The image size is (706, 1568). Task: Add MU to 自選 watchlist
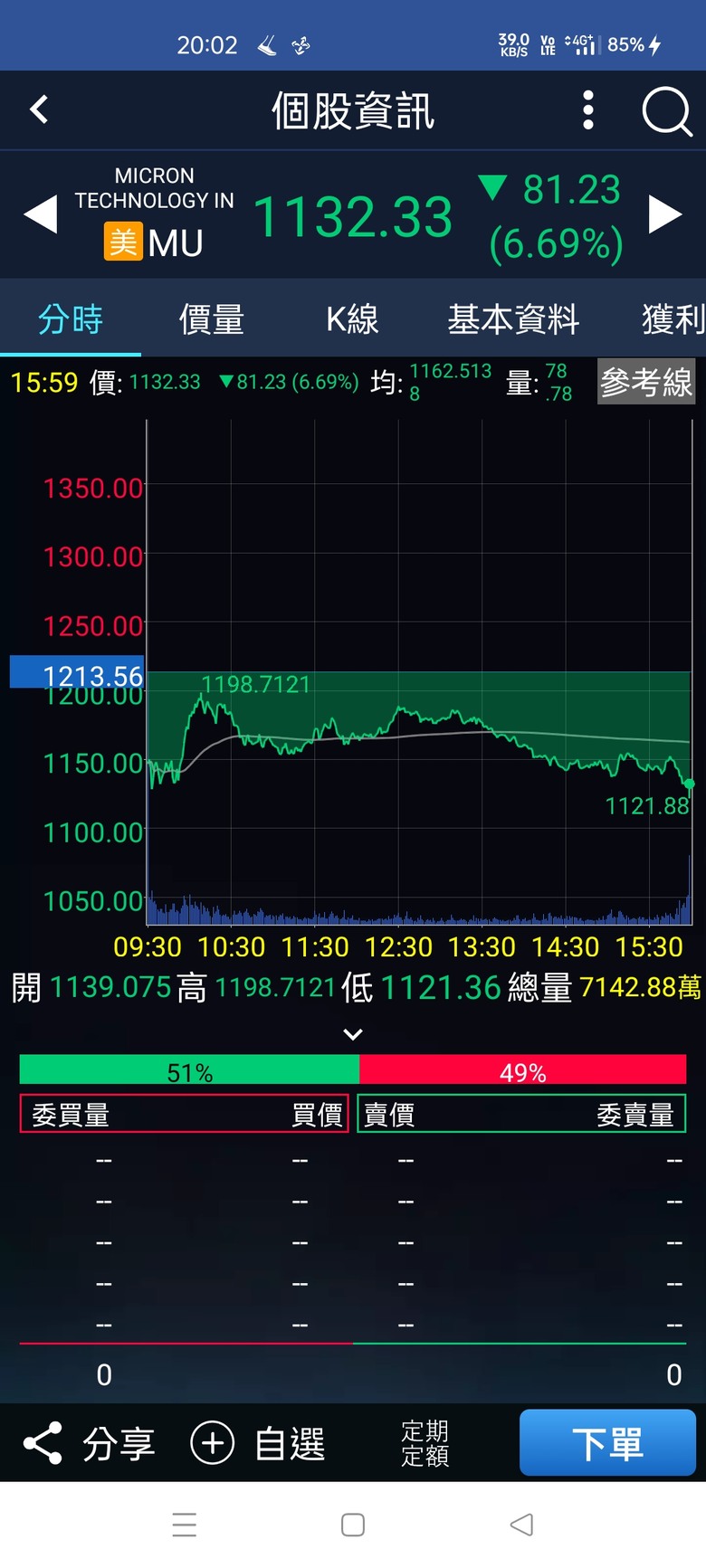tap(258, 1443)
